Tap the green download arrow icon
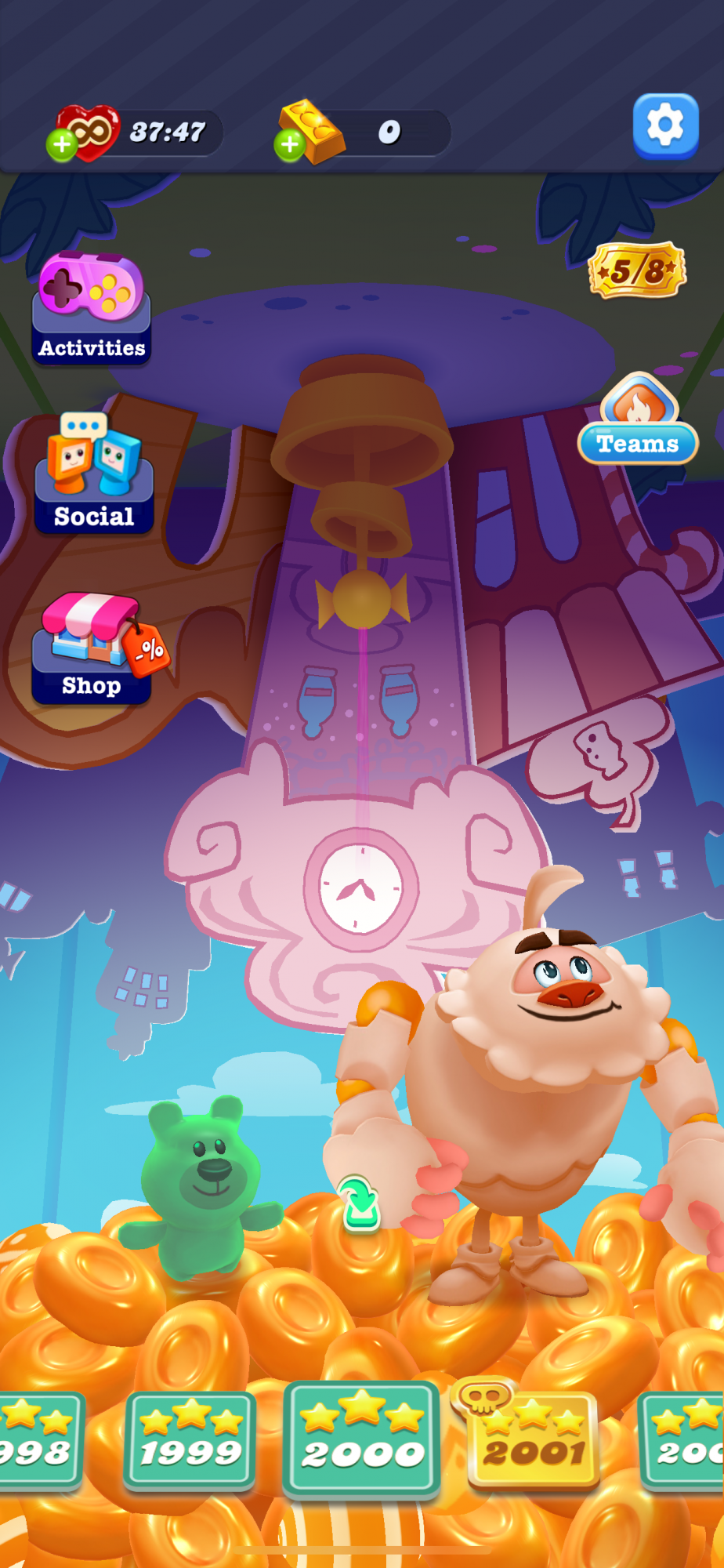The height and width of the screenshot is (1568, 724). pos(360,1204)
